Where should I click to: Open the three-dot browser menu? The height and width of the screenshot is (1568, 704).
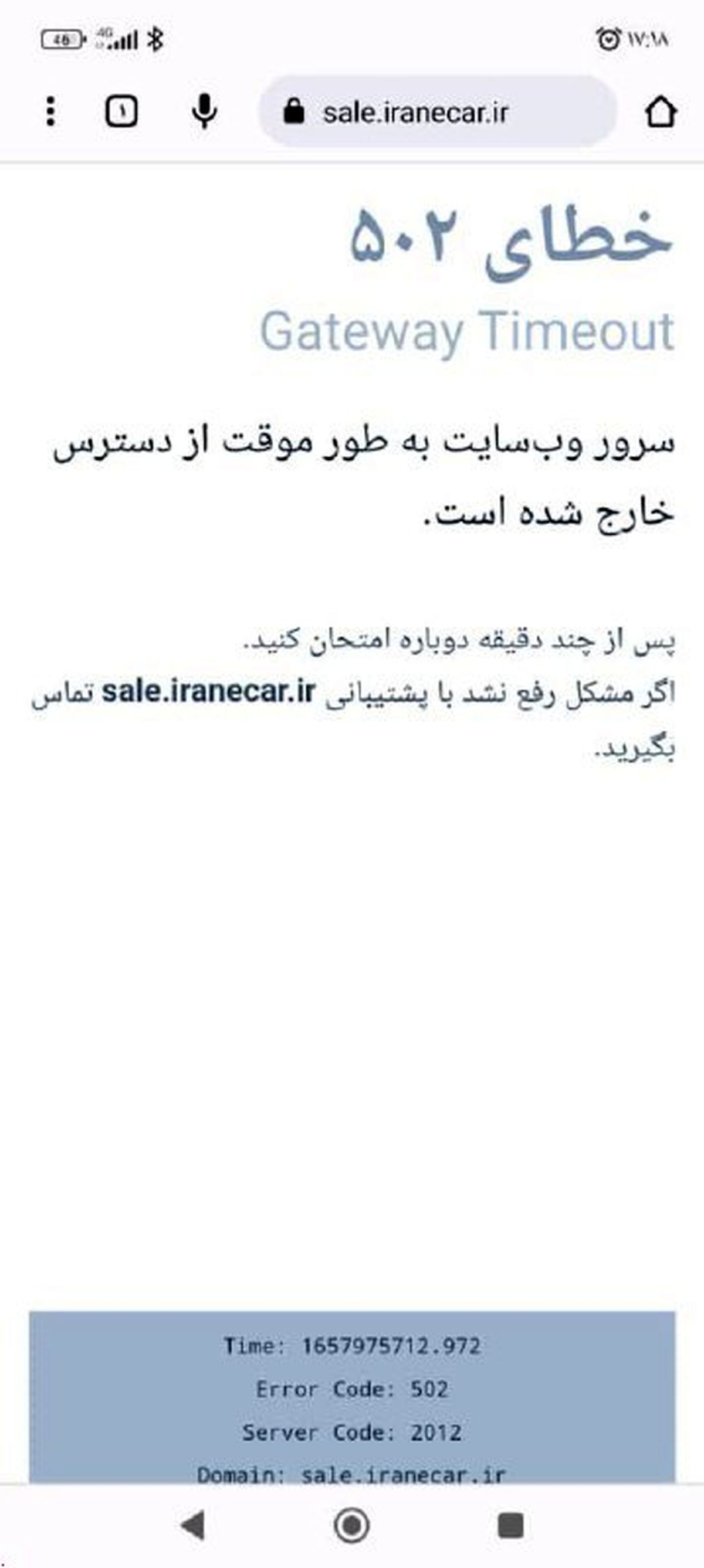coord(52,111)
